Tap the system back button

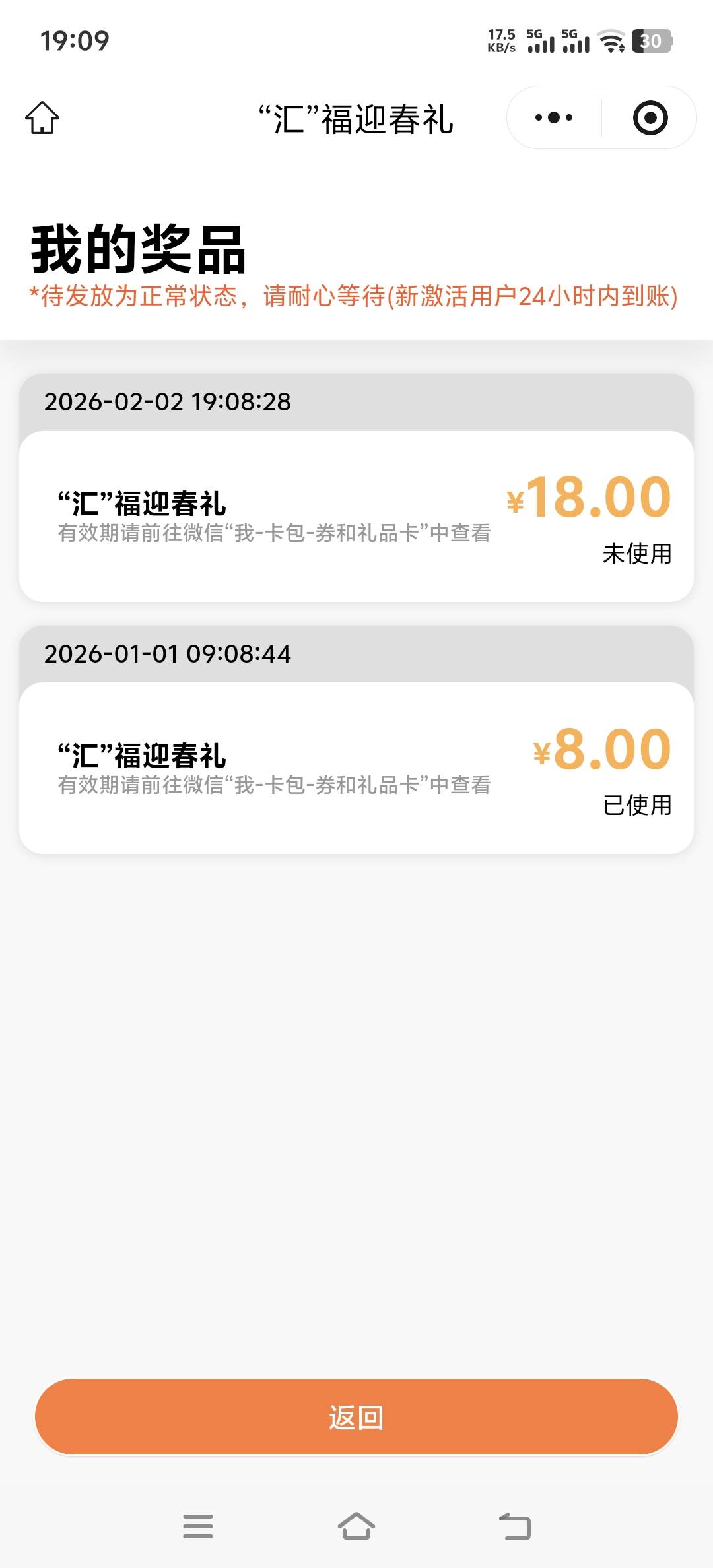point(515,1526)
